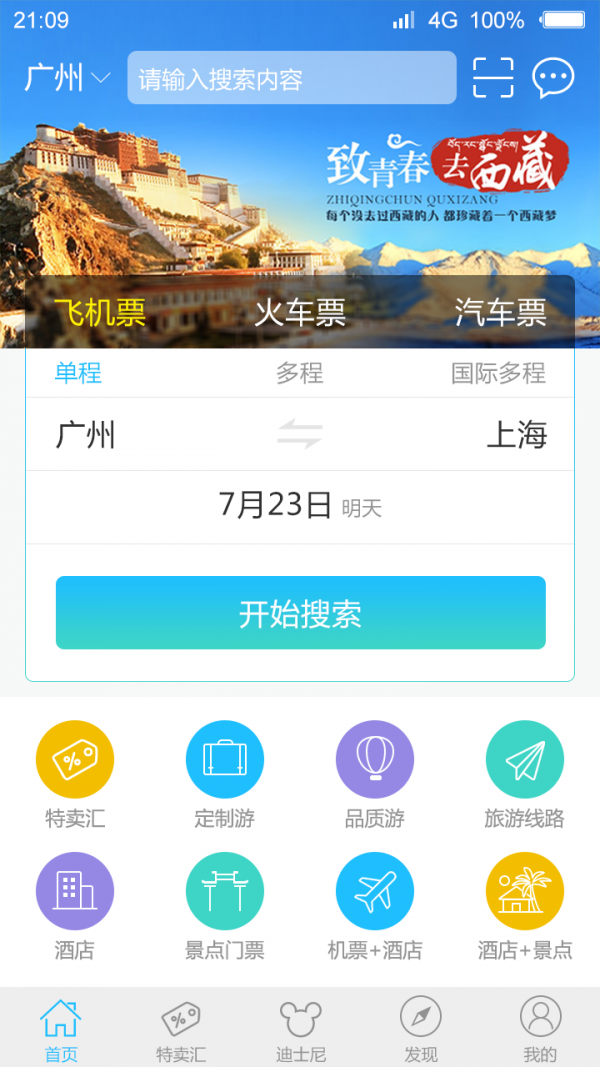Open 旅游线路 travel routes
This screenshot has height=1067, width=600.
[524, 774]
